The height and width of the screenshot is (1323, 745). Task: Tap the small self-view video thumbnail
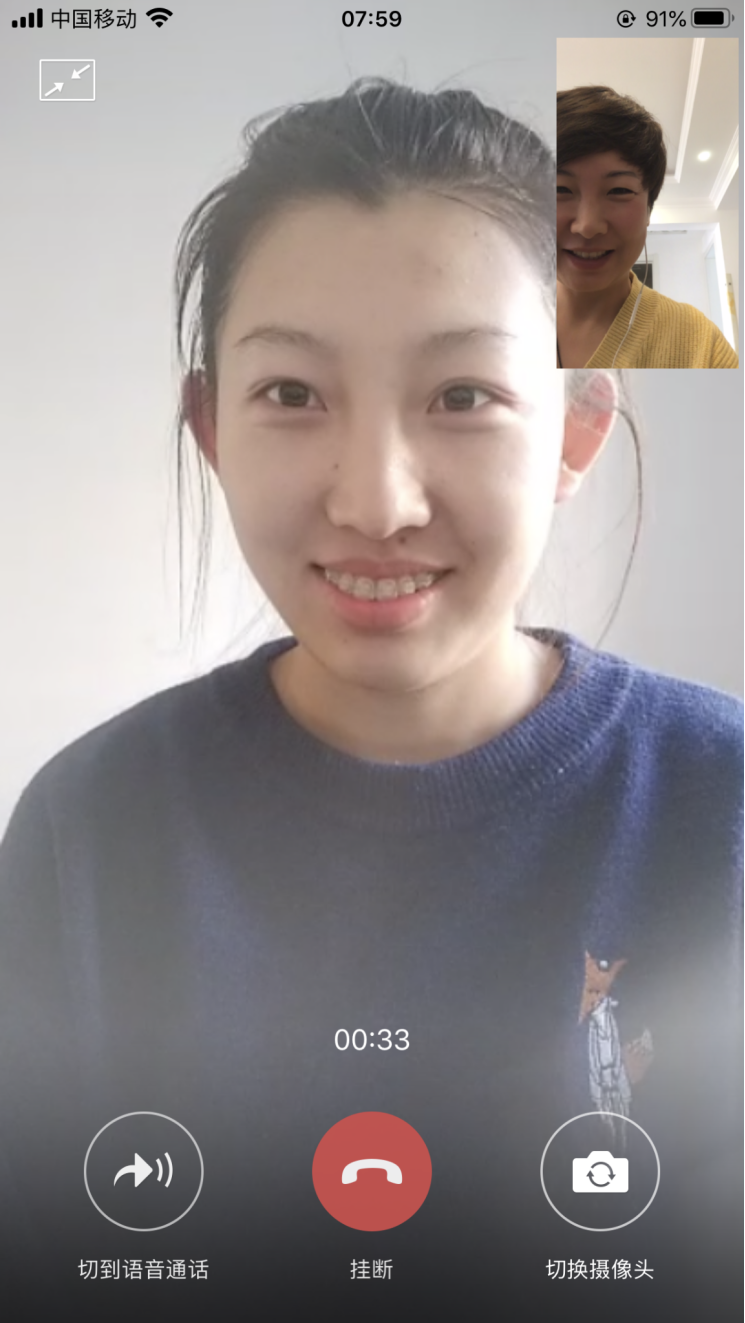click(x=647, y=203)
